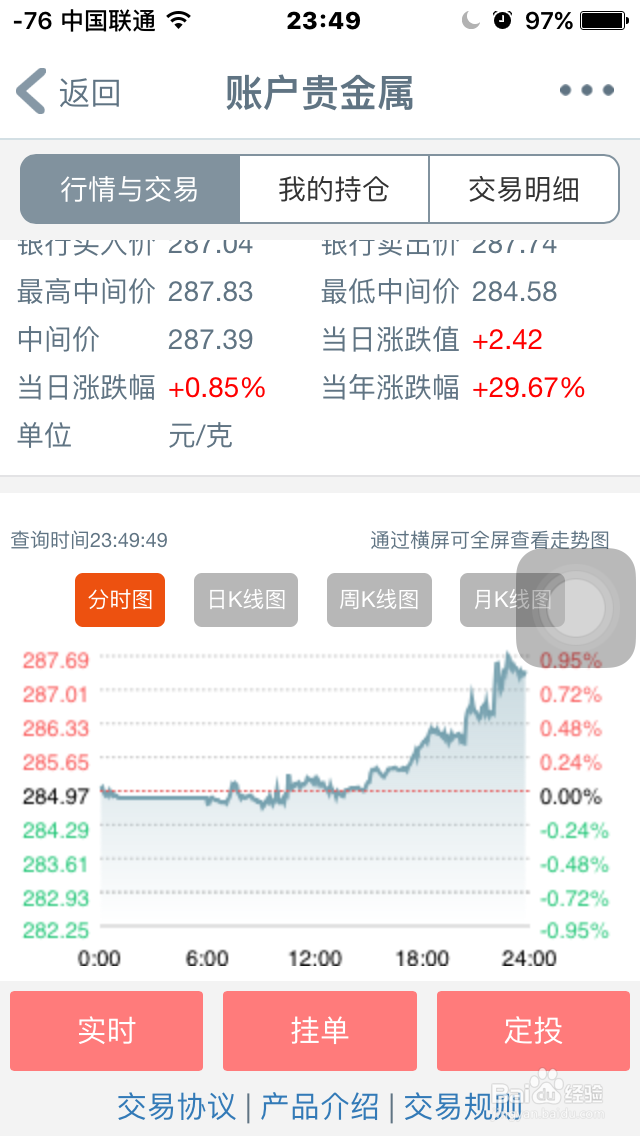This screenshot has height=1136, width=640.
Task: Open the 交易明细 tab
Action: (524, 189)
